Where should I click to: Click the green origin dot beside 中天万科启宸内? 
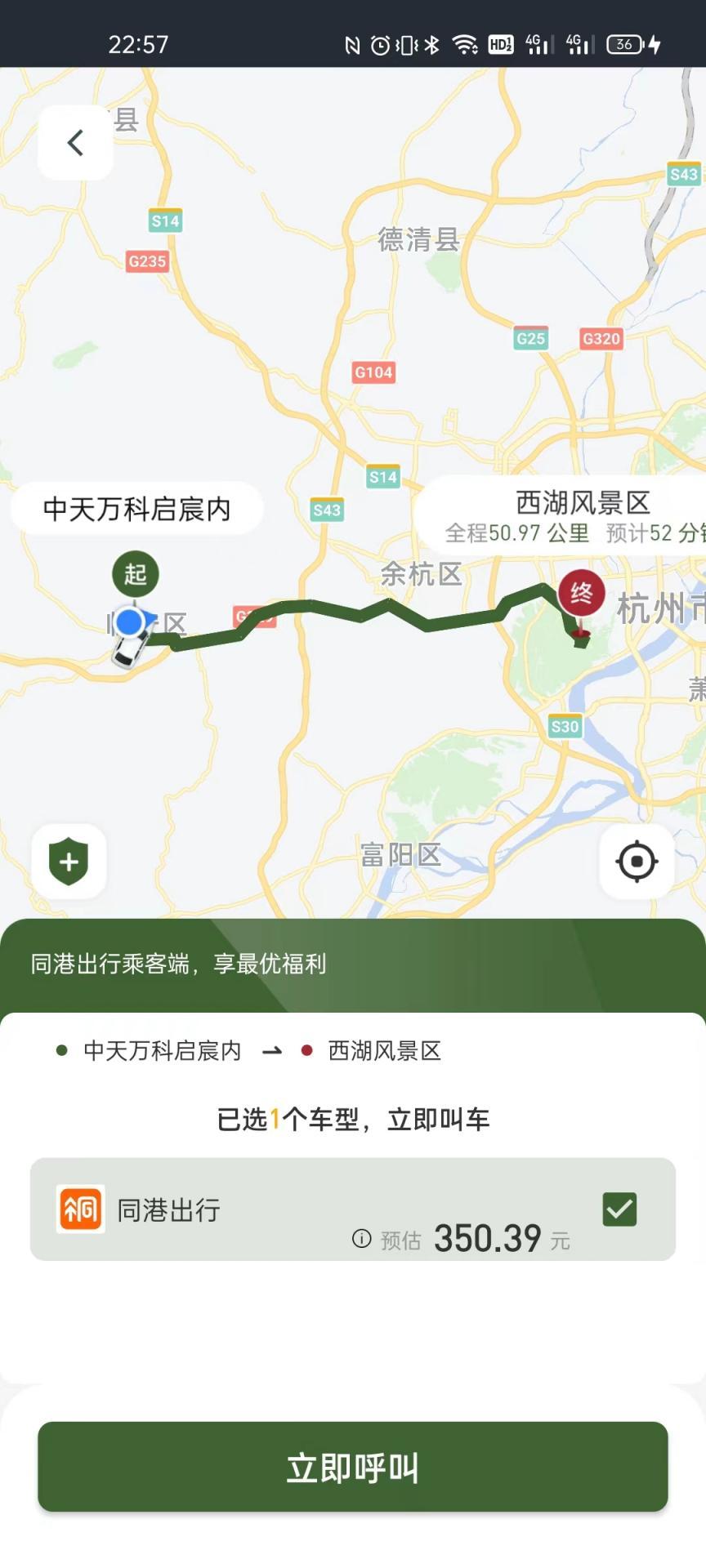click(x=60, y=1051)
